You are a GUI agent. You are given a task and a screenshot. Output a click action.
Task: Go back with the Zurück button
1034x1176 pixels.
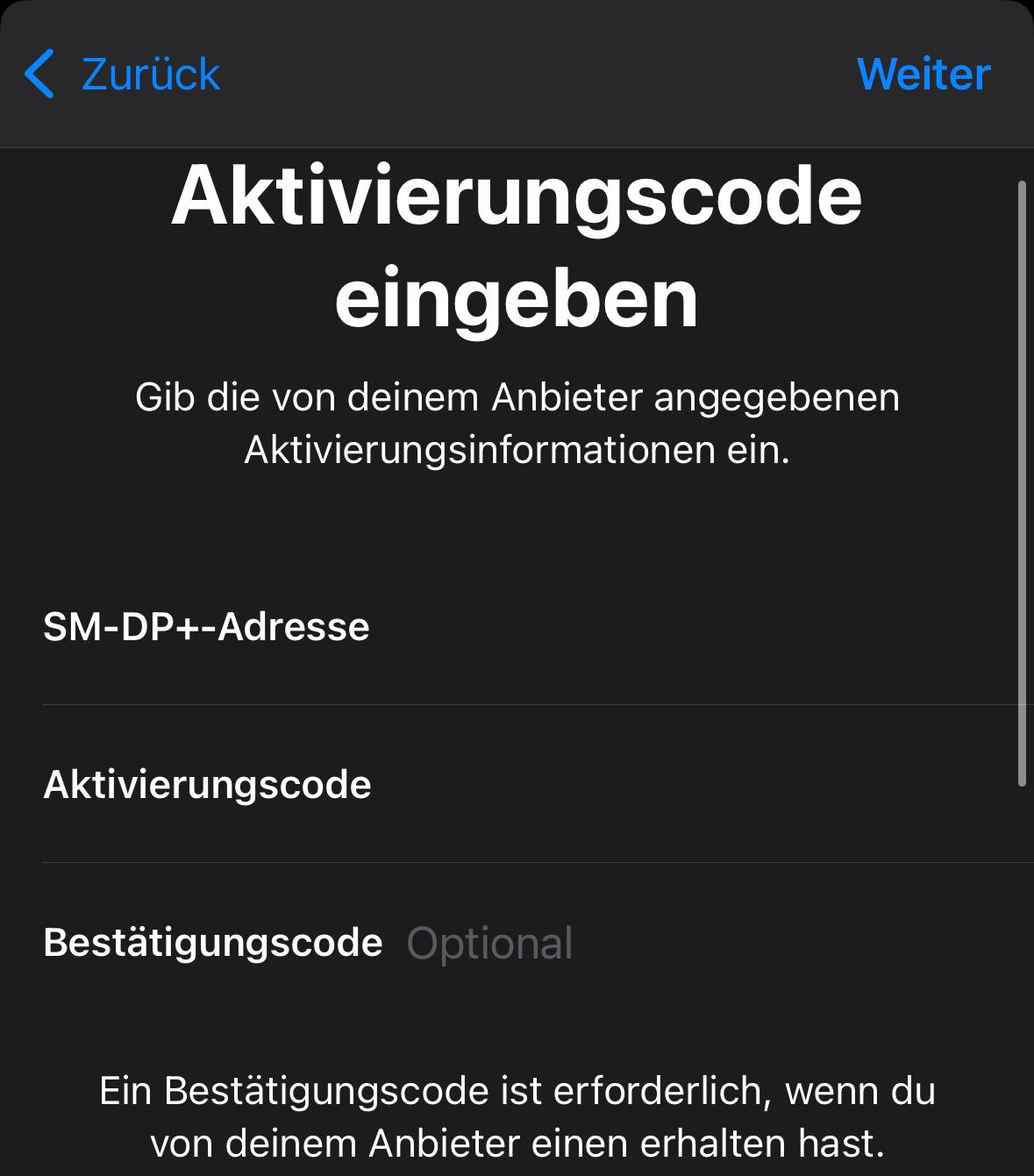coord(123,75)
